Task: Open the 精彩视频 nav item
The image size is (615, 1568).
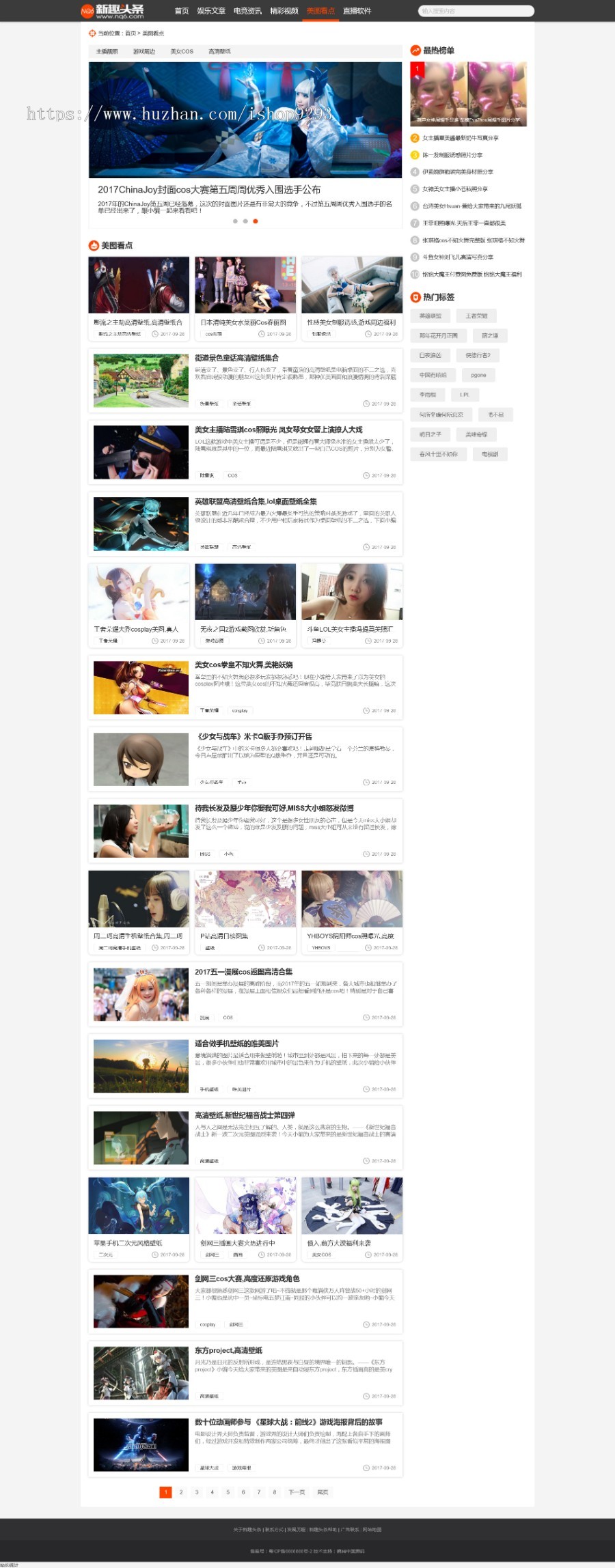Action: [x=284, y=11]
